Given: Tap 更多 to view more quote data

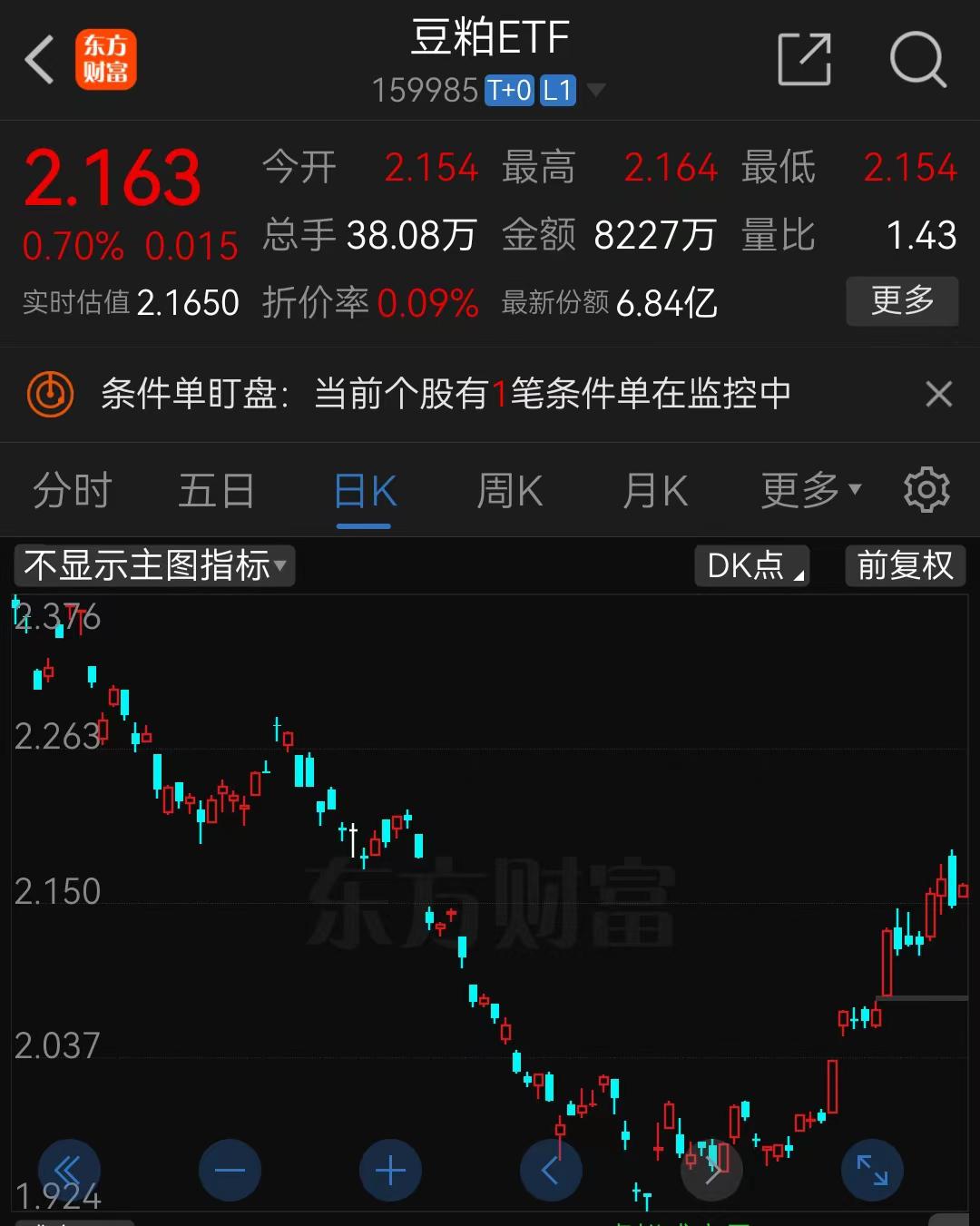Looking at the screenshot, I should pyautogui.click(x=902, y=300).
